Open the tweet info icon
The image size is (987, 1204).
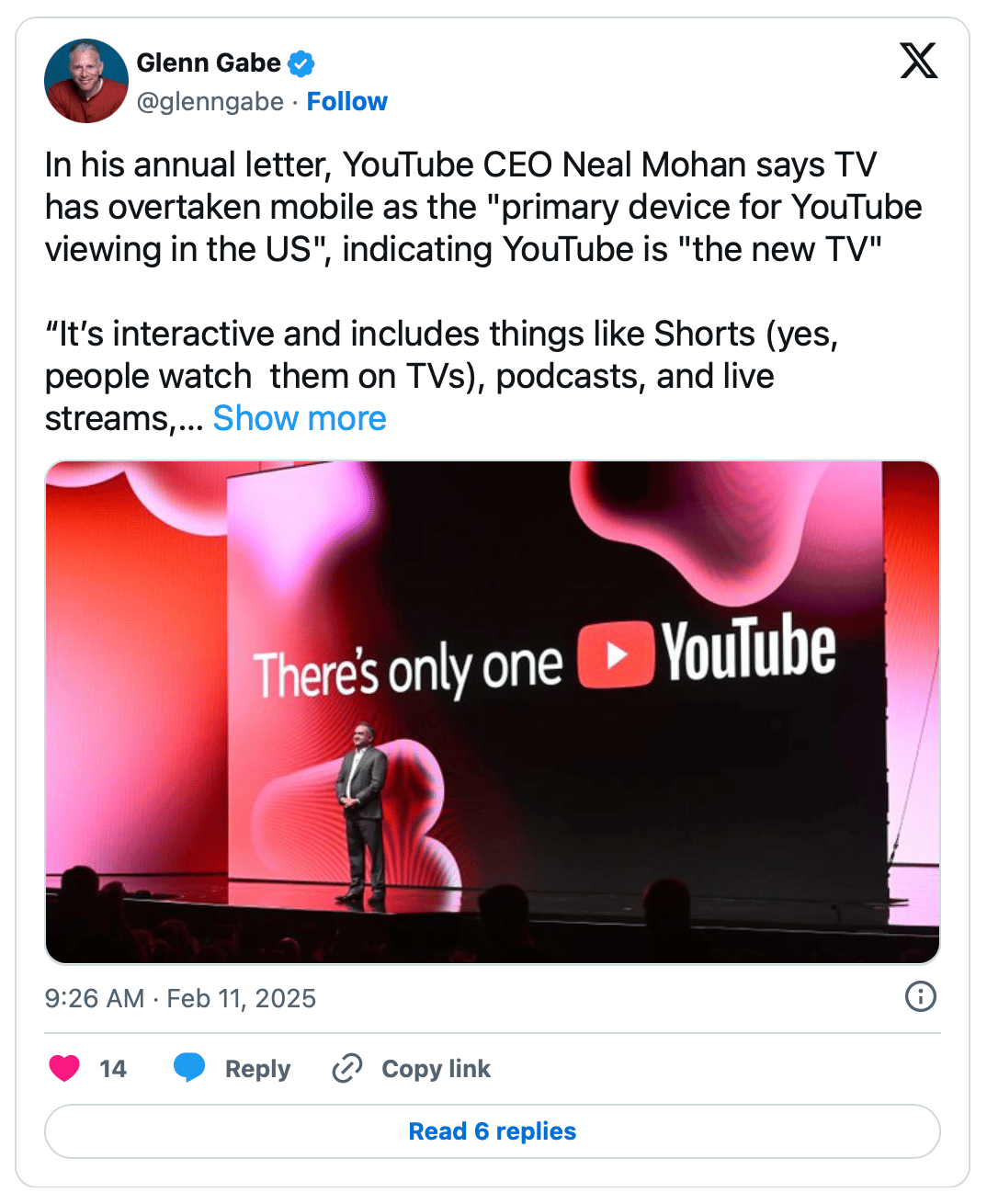(920, 996)
